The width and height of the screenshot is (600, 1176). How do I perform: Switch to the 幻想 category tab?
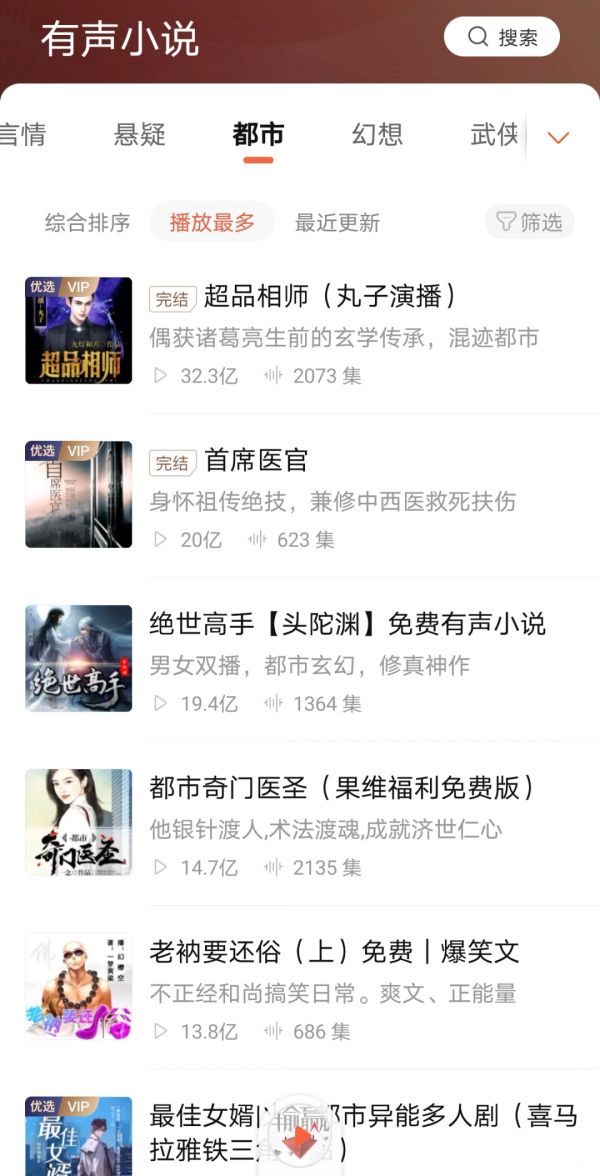click(x=377, y=134)
